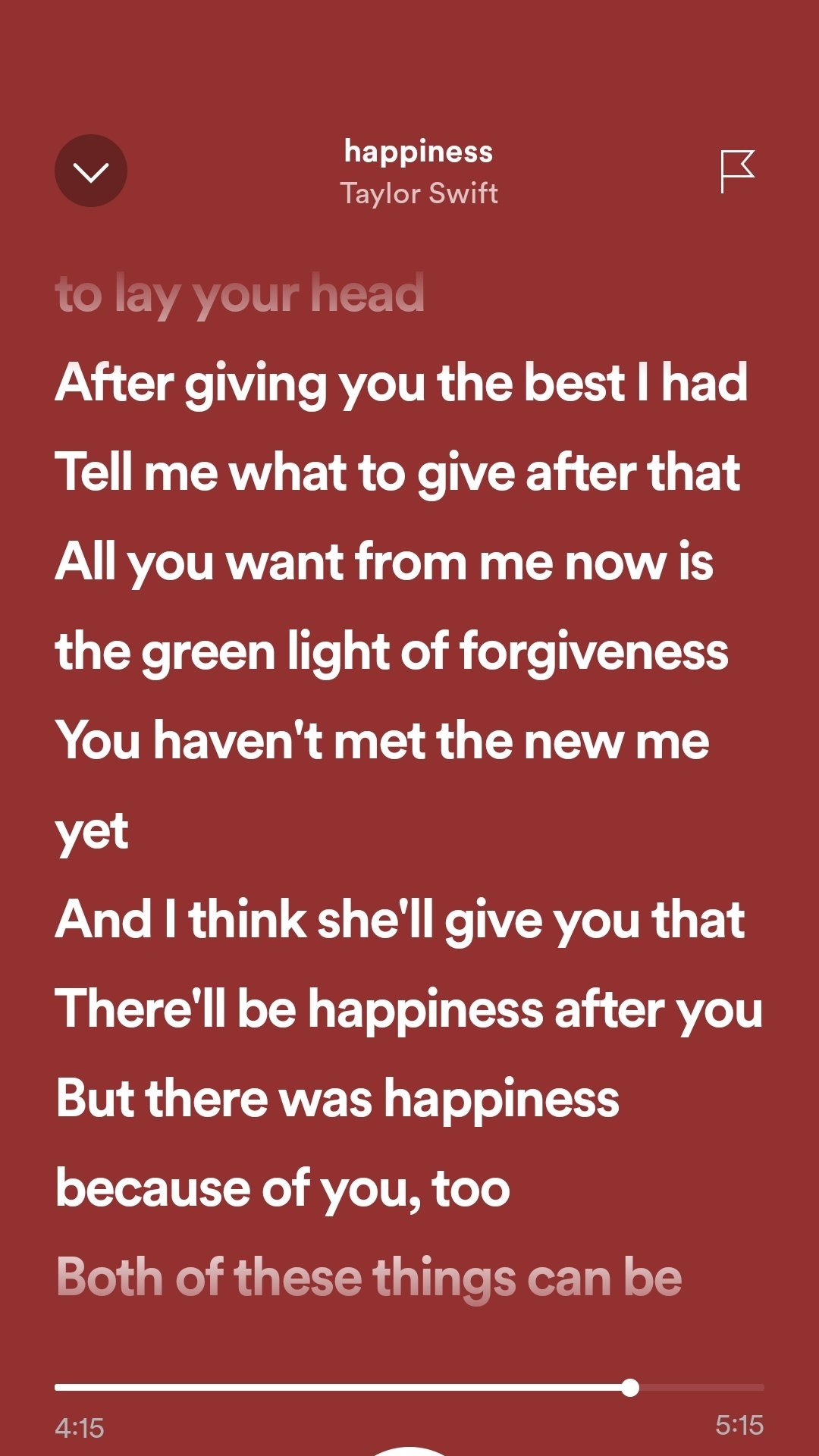
Task: Collapse the lyrics view with down chevron
Action: tap(91, 171)
